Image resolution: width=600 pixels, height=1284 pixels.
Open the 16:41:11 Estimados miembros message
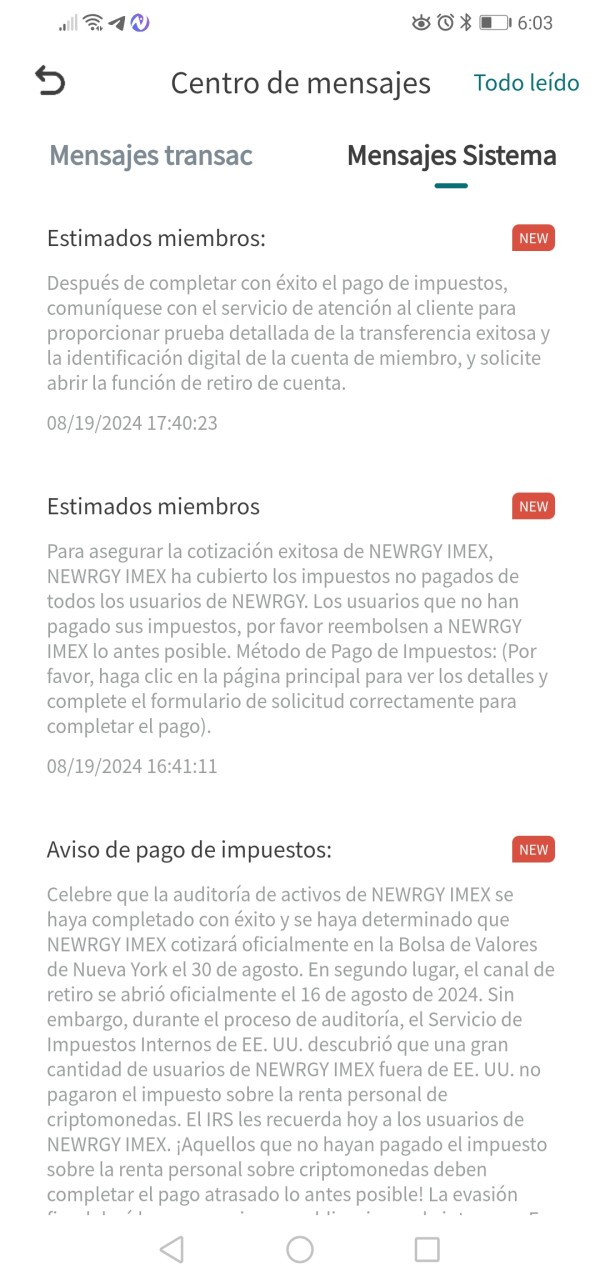300,636
